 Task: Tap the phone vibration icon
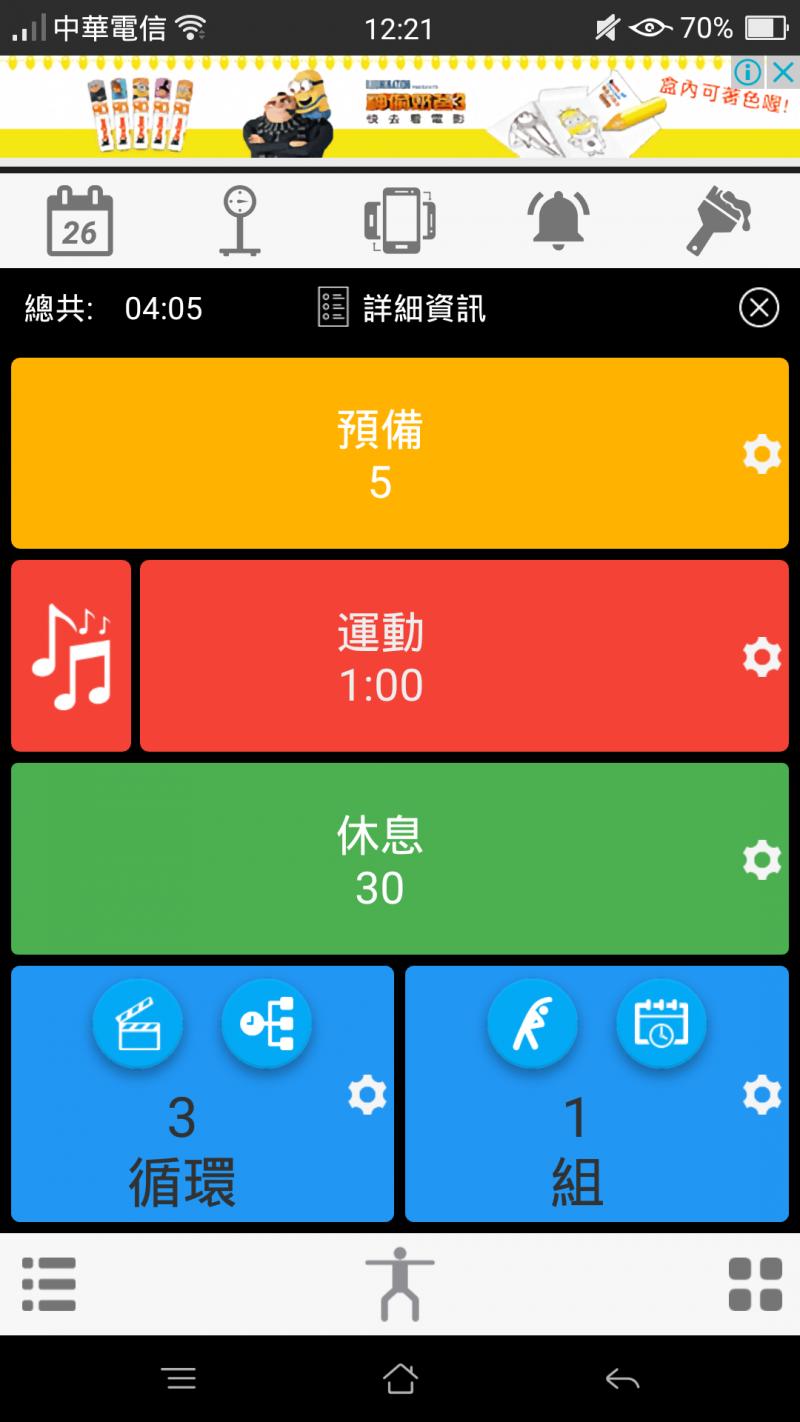[x=400, y=221]
